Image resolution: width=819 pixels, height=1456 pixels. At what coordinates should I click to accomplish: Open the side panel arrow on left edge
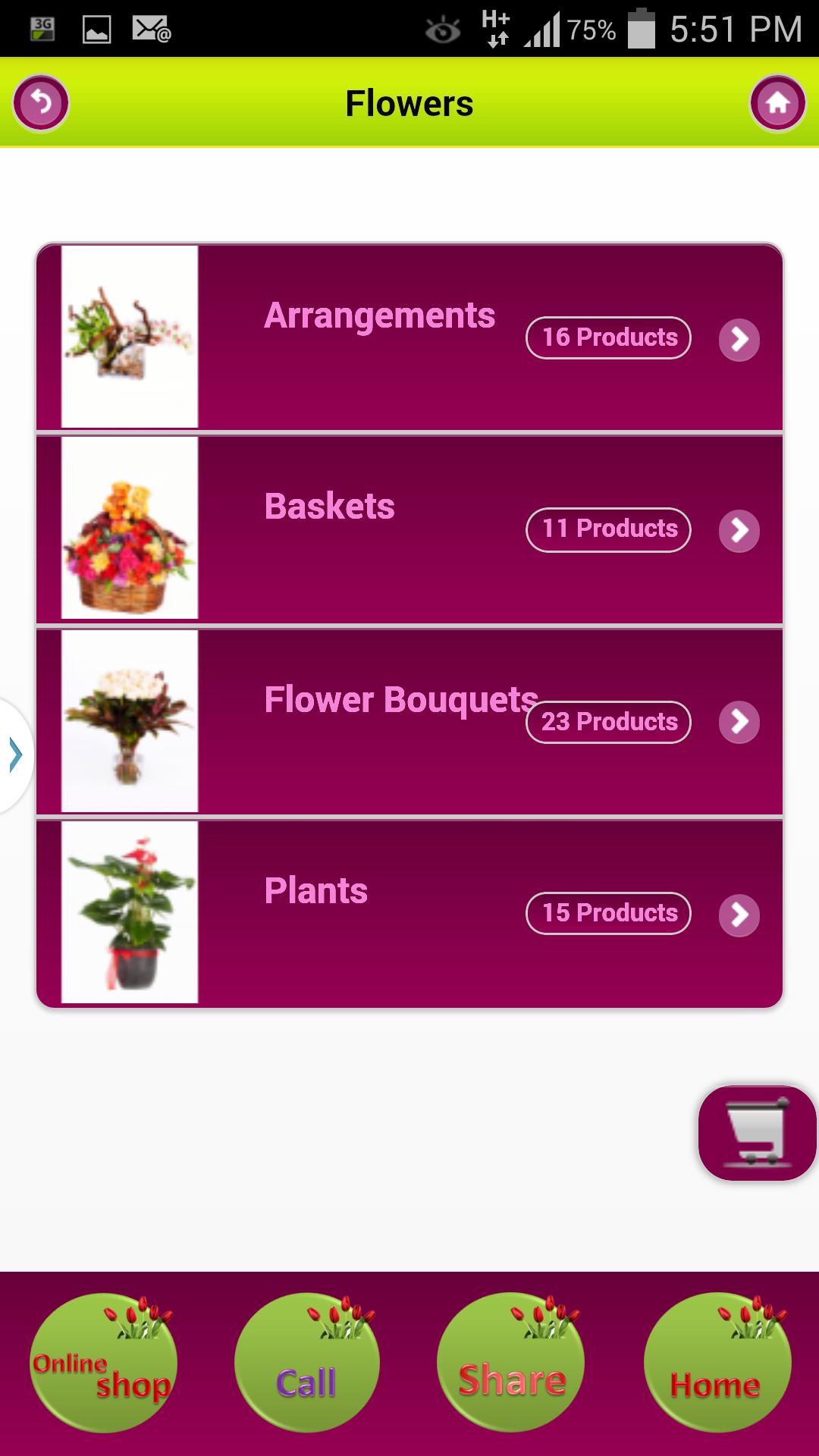(x=14, y=755)
